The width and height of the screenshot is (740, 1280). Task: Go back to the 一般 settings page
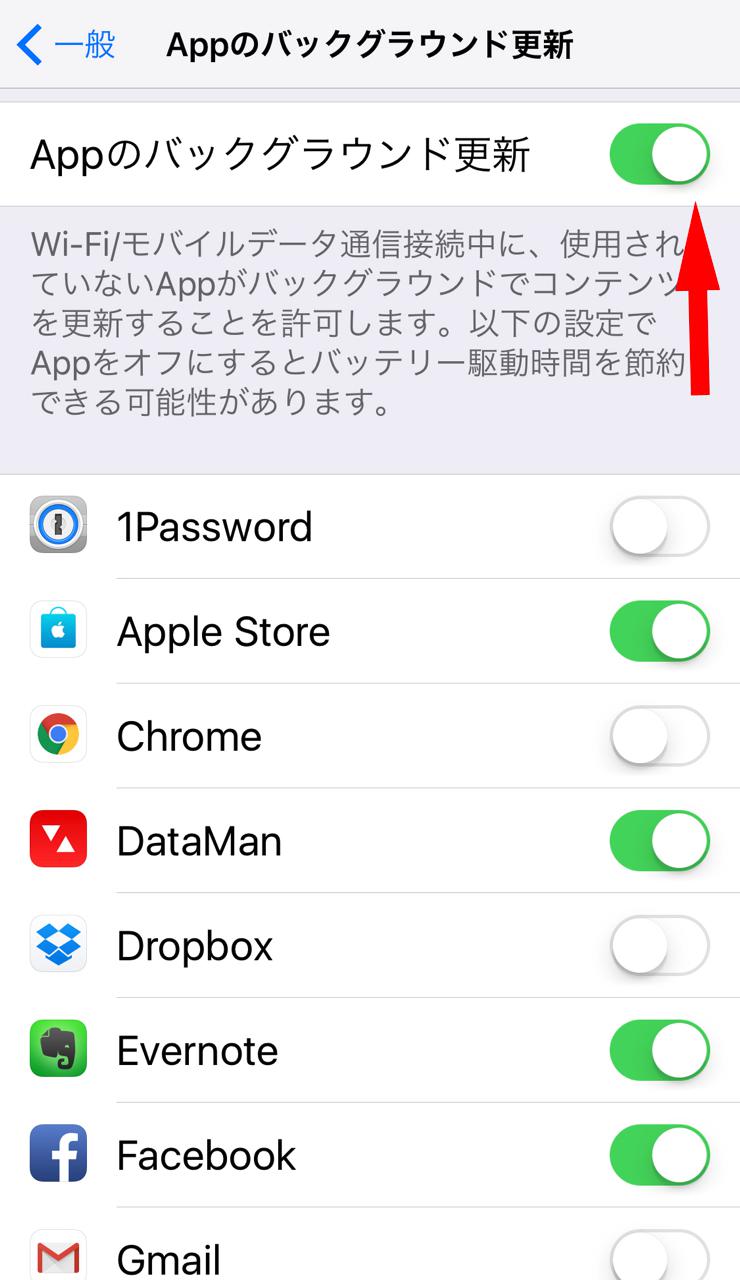coord(66,45)
